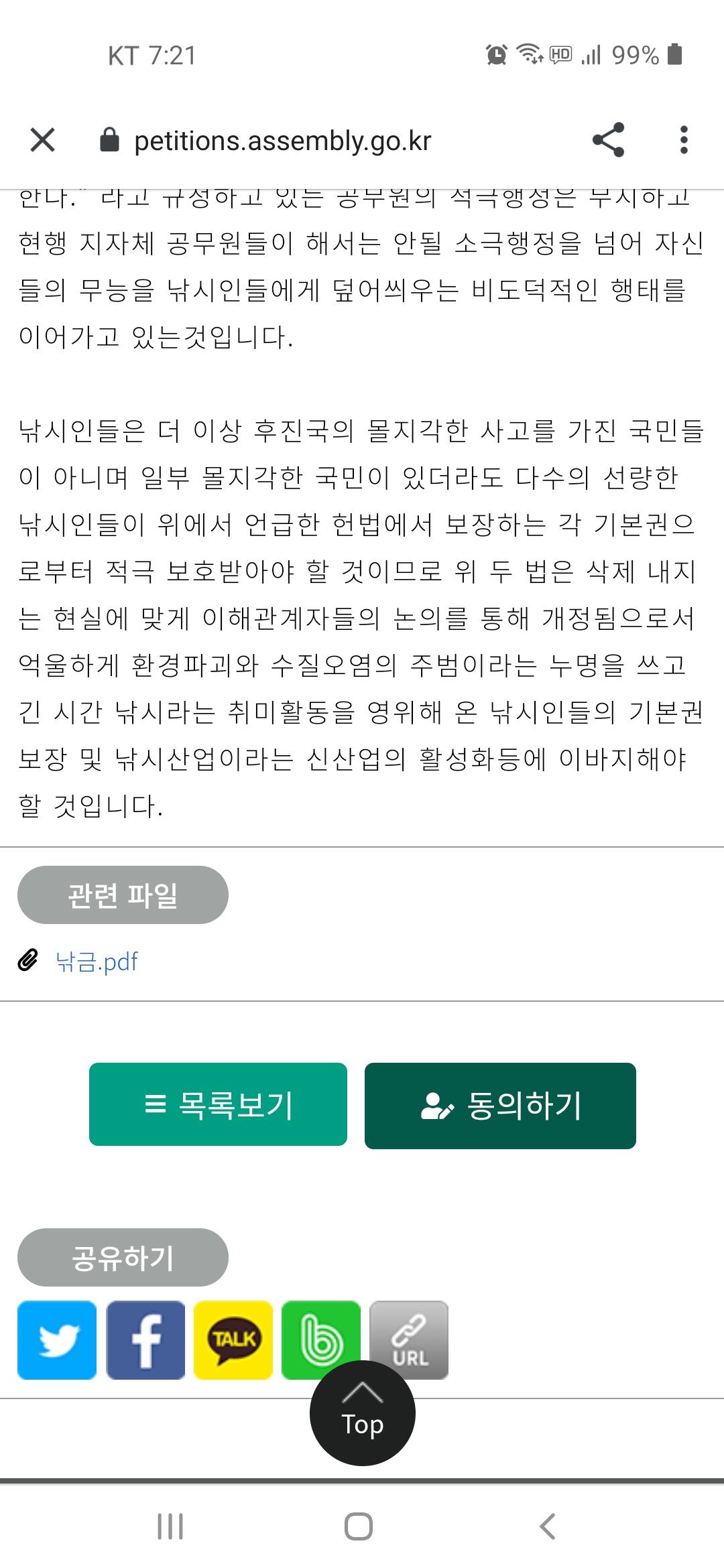The height and width of the screenshot is (1568, 724).
Task: Go back with the system back button
Action: [x=547, y=1527]
